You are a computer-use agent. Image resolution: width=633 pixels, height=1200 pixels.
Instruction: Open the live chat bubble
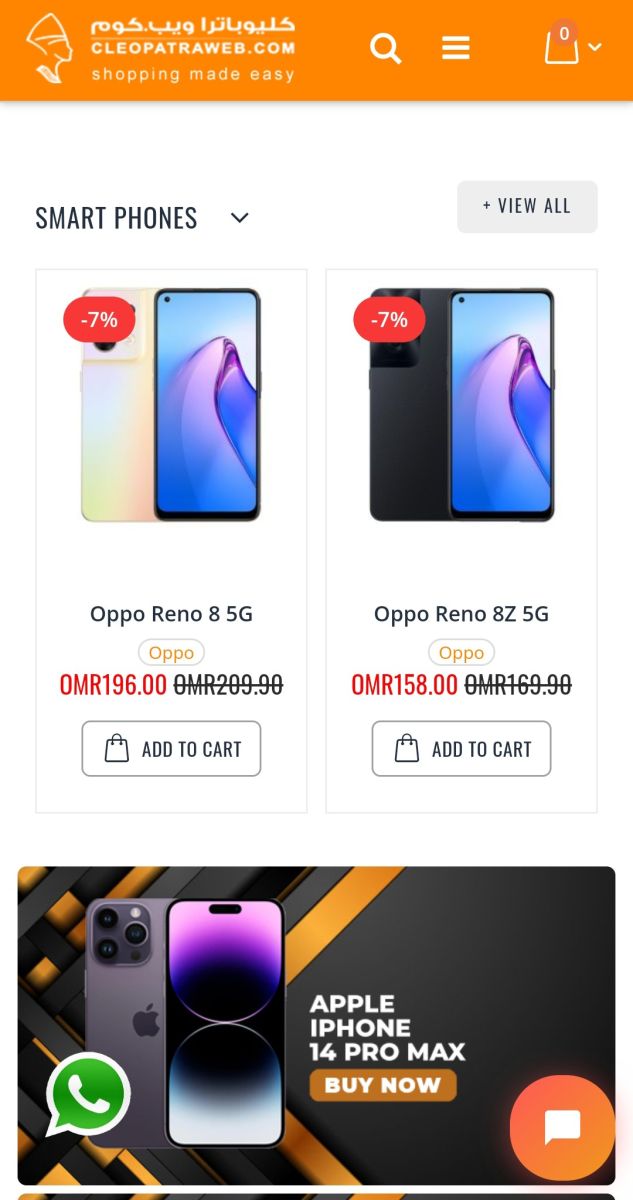[562, 1128]
